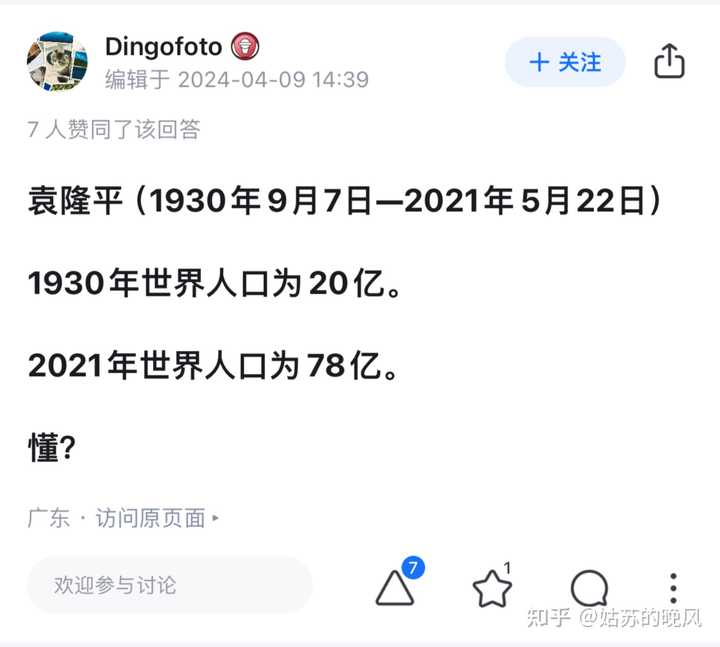The image size is (720, 647).
Task: Tap the 欢迎参与讨论 comment field
Action: click(169, 585)
